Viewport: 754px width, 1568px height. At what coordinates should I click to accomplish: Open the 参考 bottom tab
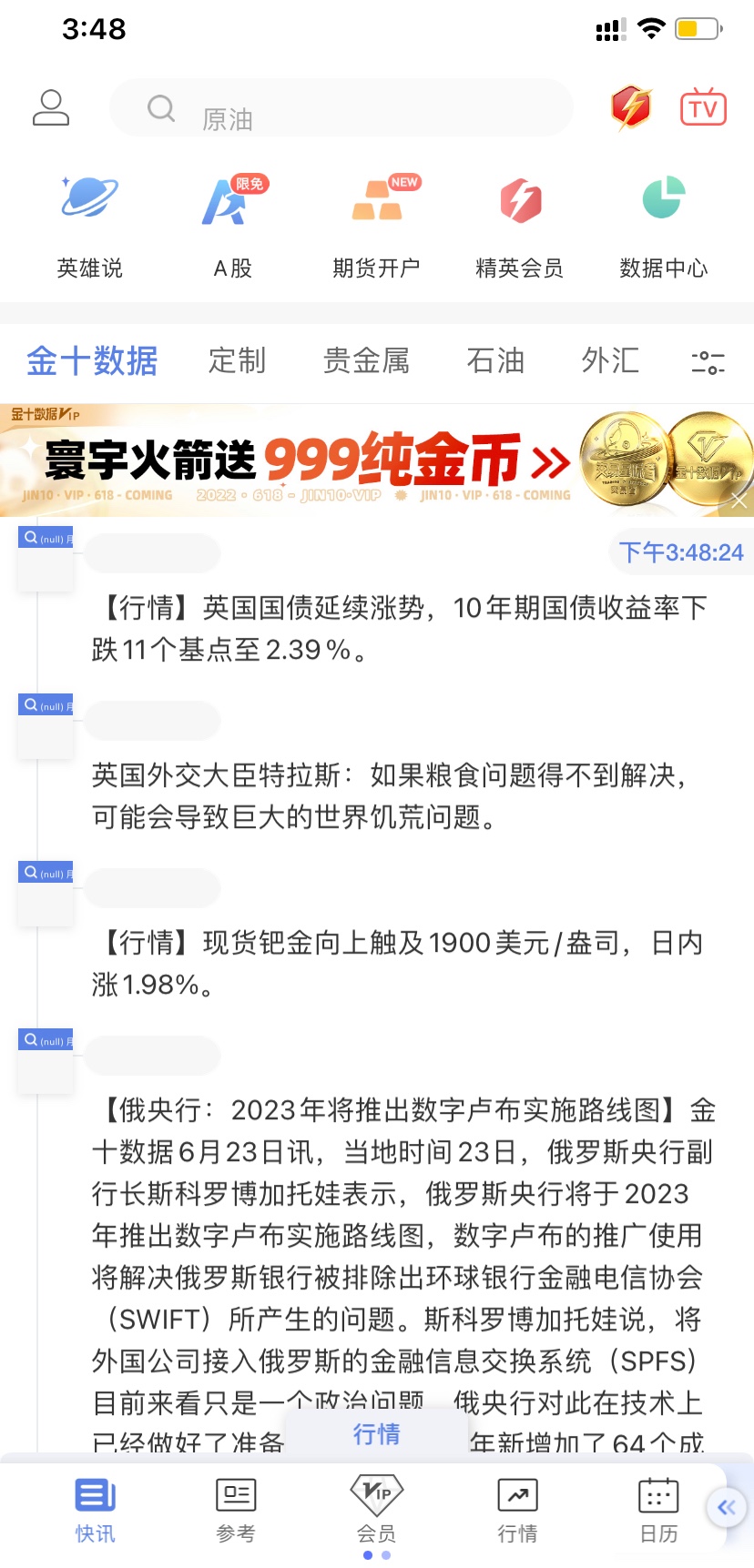coord(236,1509)
